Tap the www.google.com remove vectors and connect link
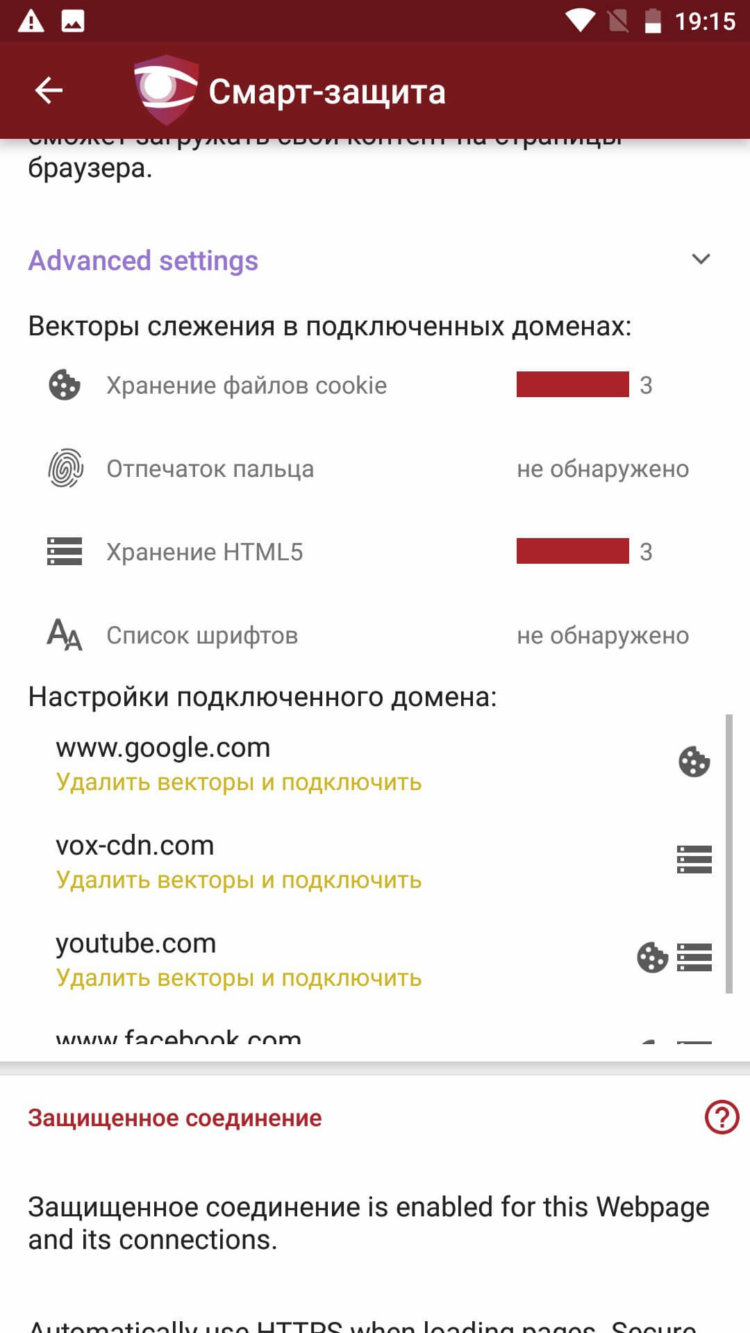 coord(238,782)
